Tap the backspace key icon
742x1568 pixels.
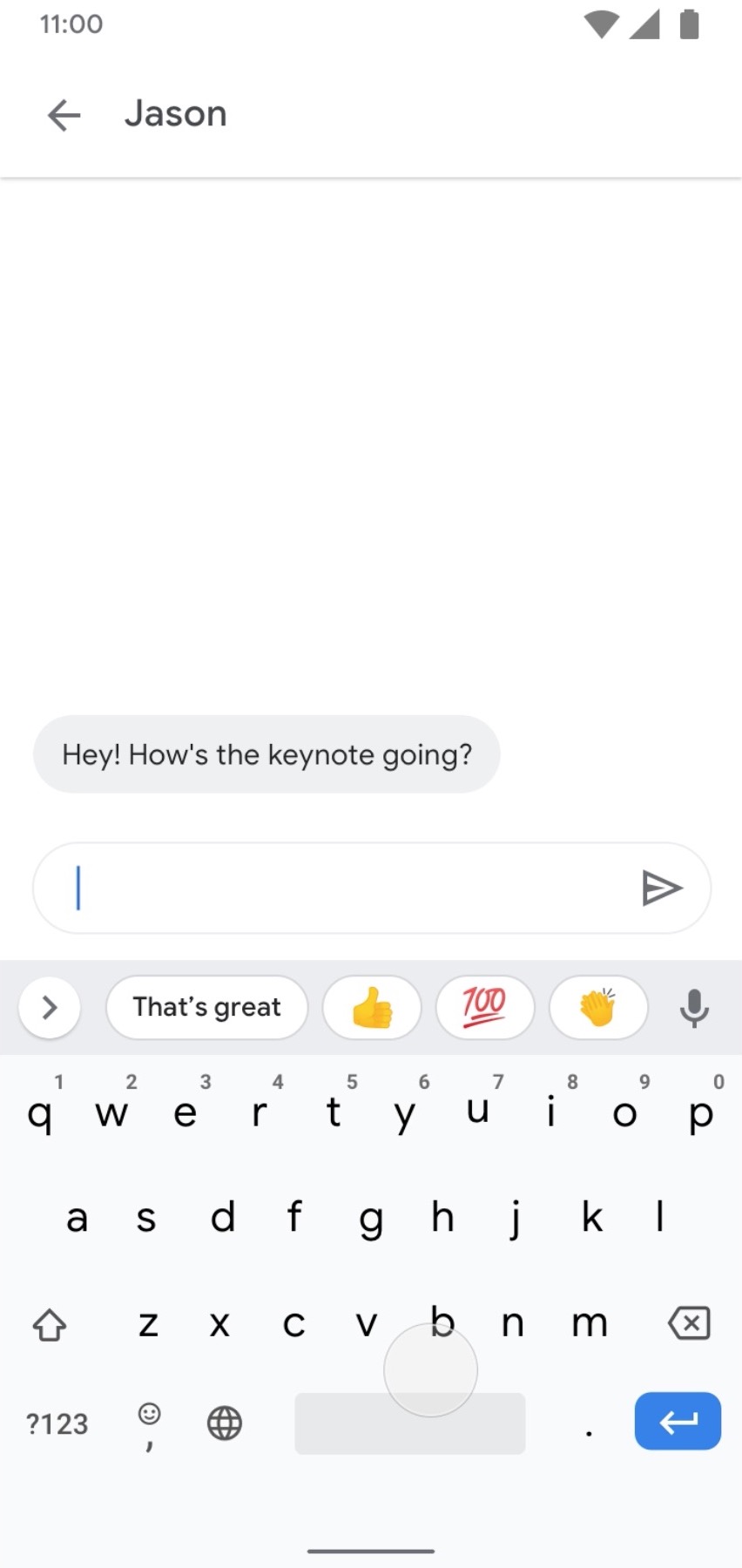tap(689, 1323)
